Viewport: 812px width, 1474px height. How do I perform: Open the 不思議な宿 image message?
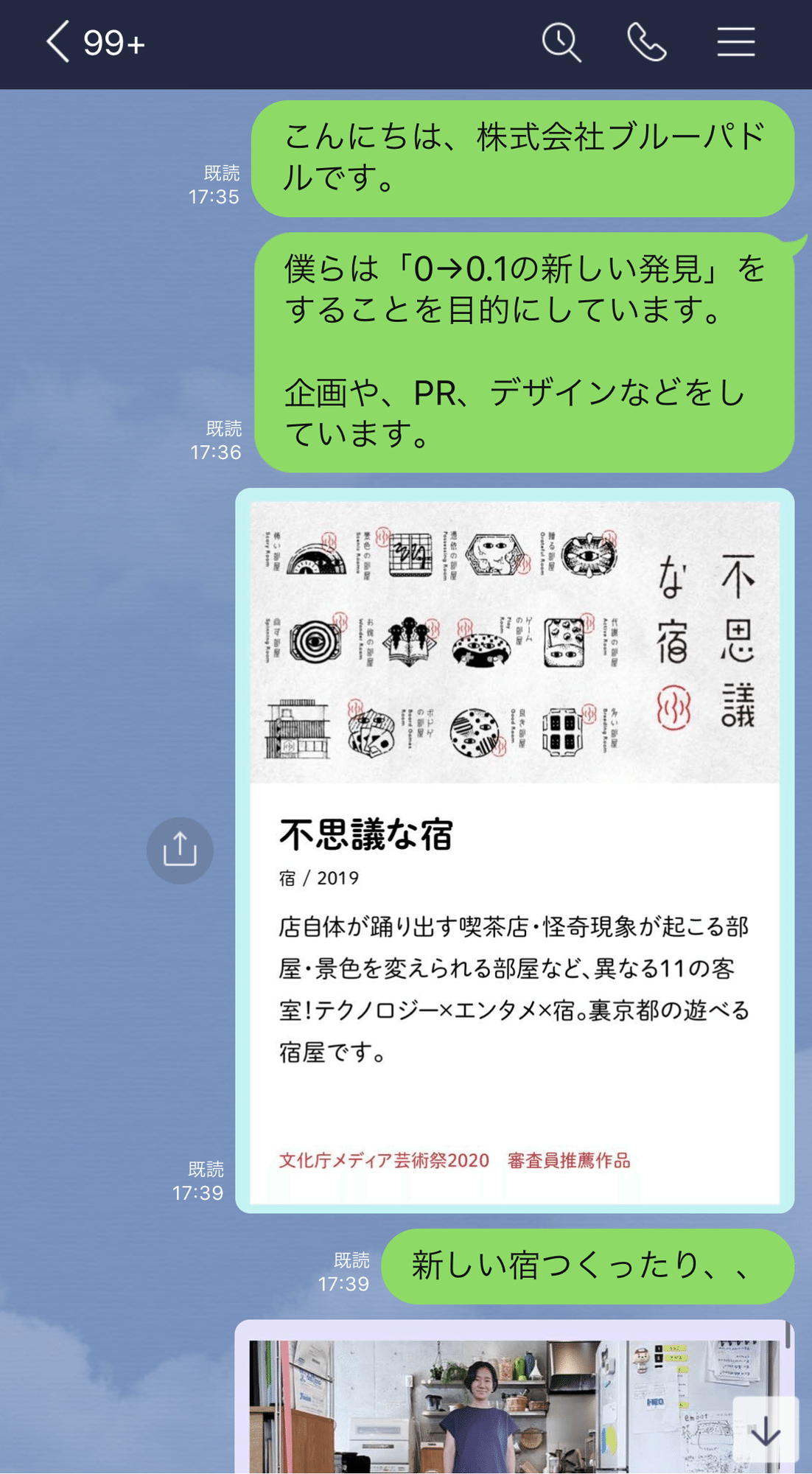514,850
